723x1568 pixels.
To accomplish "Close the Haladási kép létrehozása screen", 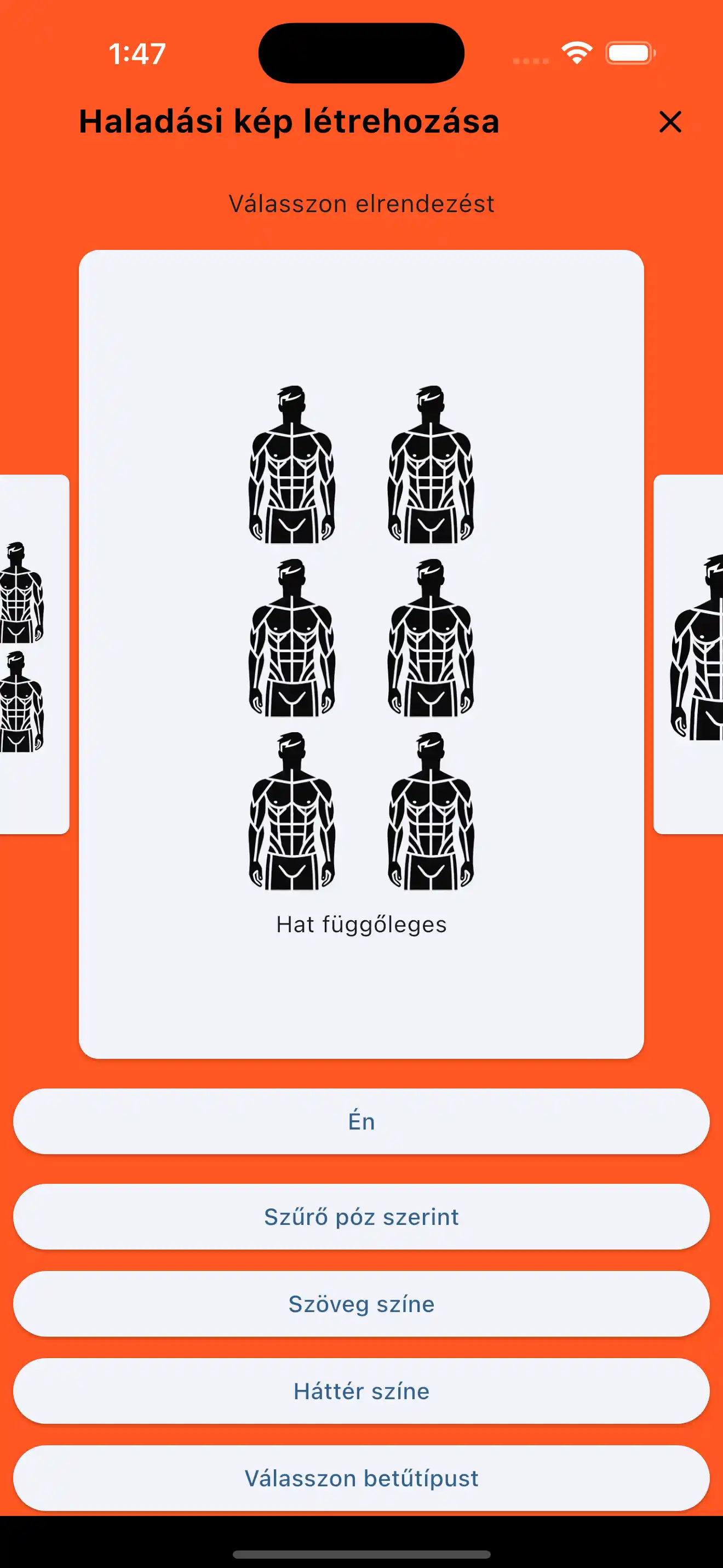I will pos(670,122).
